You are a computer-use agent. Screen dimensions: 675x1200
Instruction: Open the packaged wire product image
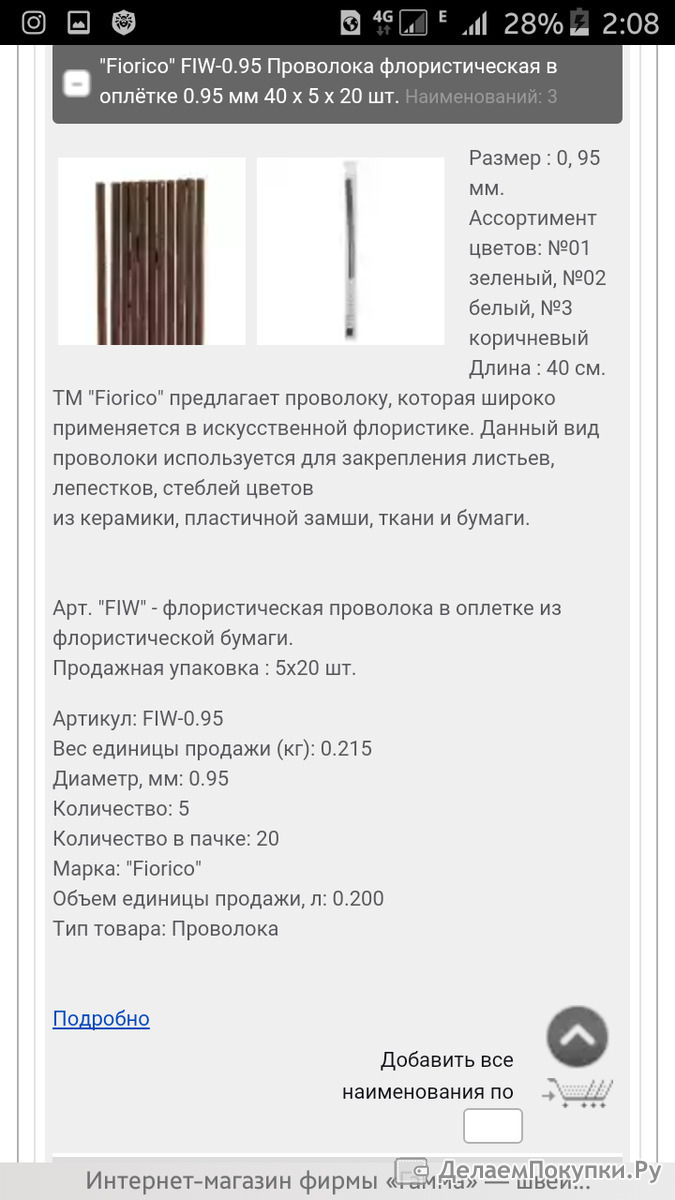(350, 251)
